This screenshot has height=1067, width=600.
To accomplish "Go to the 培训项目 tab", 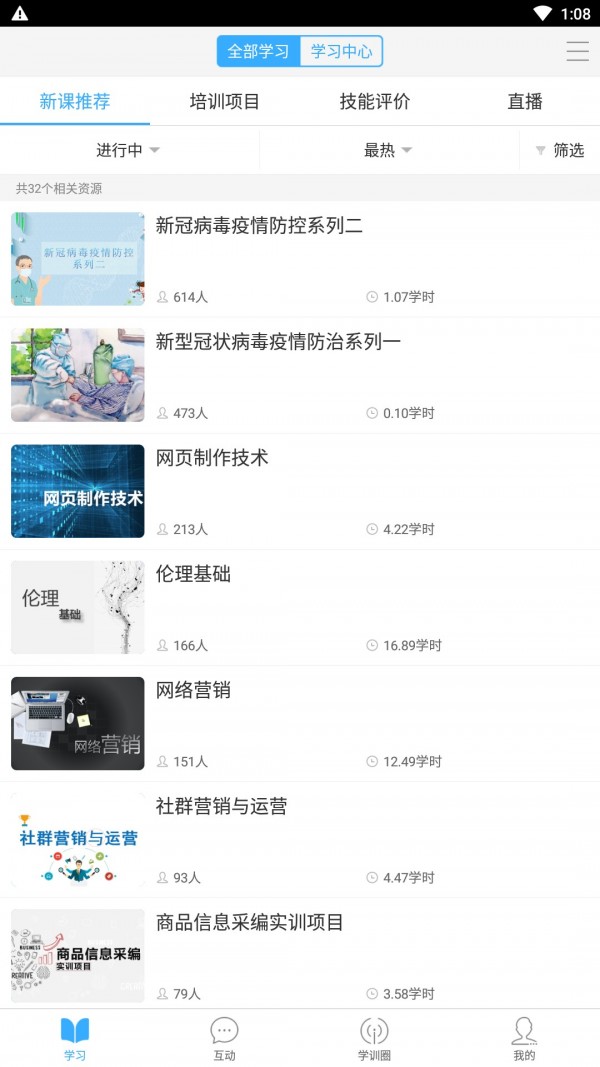I will pos(225,101).
